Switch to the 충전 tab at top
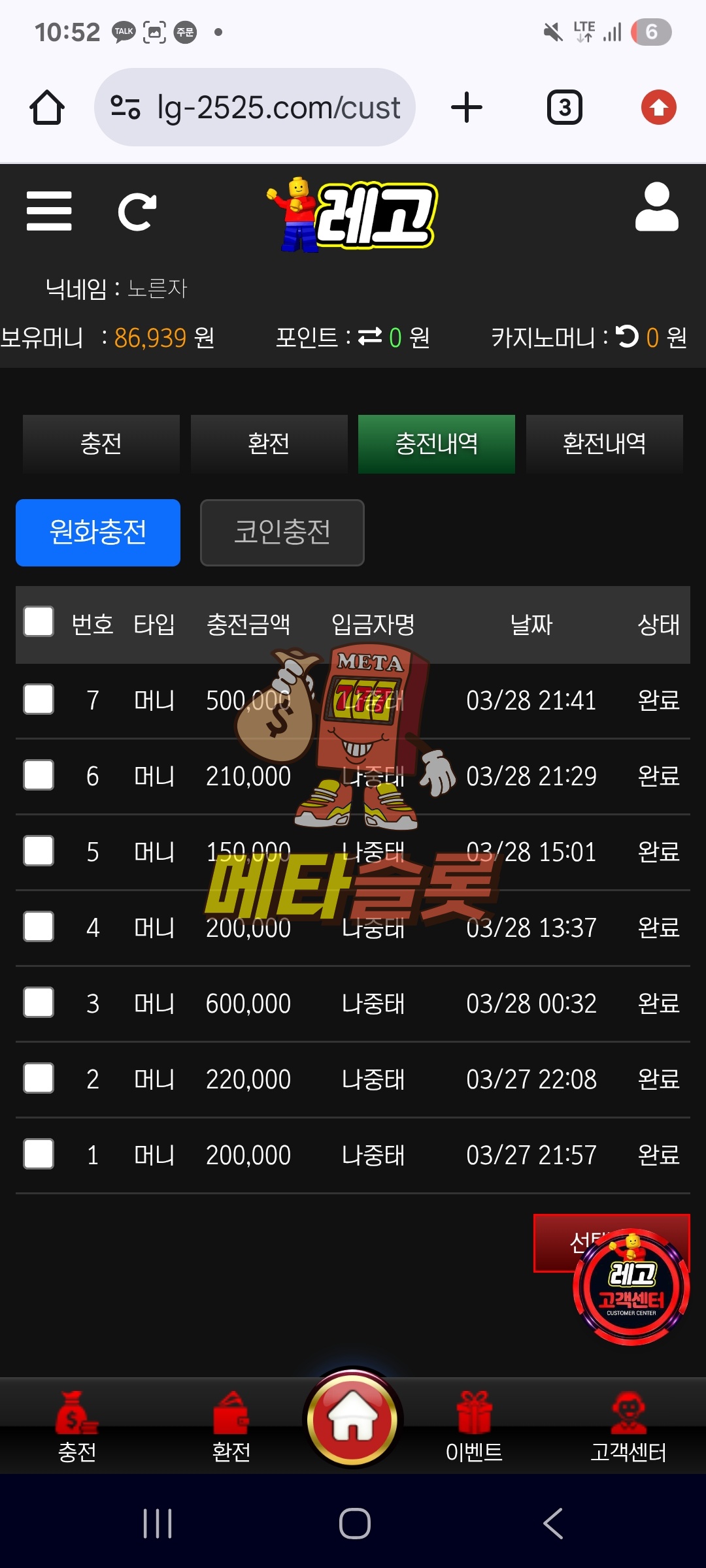Image resolution: width=706 pixels, height=1568 pixels. click(x=101, y=444)
